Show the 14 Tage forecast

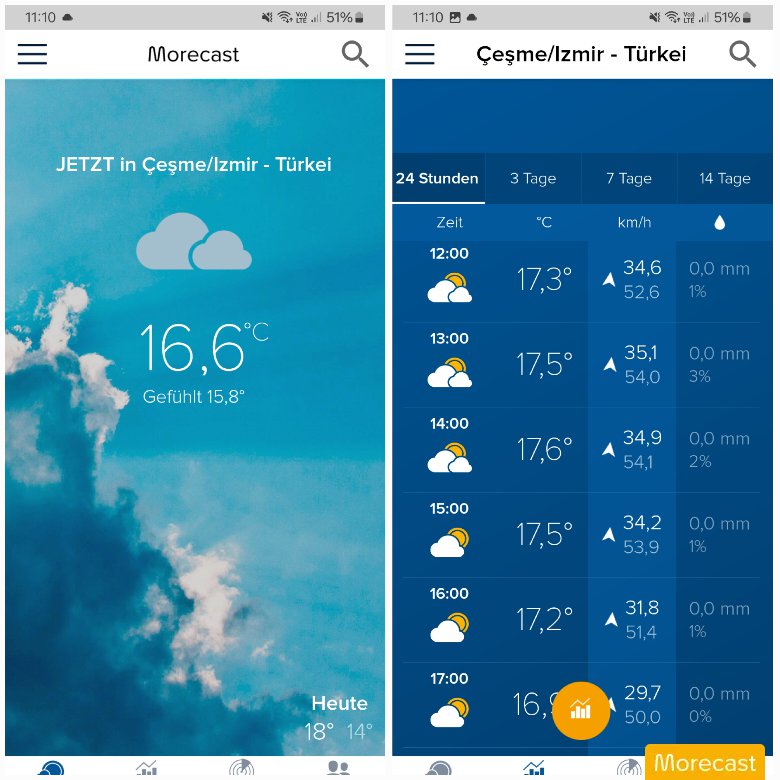[725, 178]
